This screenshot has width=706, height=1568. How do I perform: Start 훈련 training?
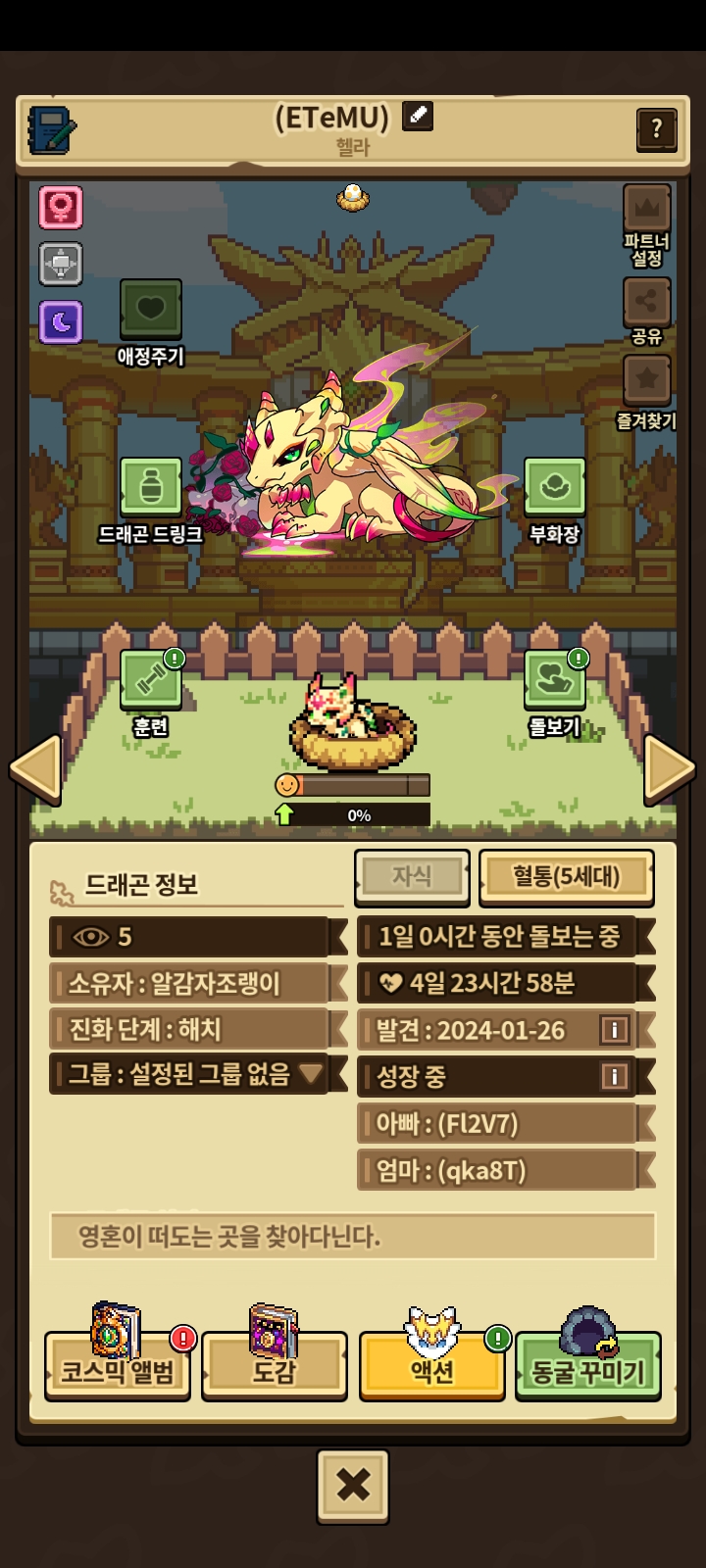pyautogui.click(x=150, y=679)
